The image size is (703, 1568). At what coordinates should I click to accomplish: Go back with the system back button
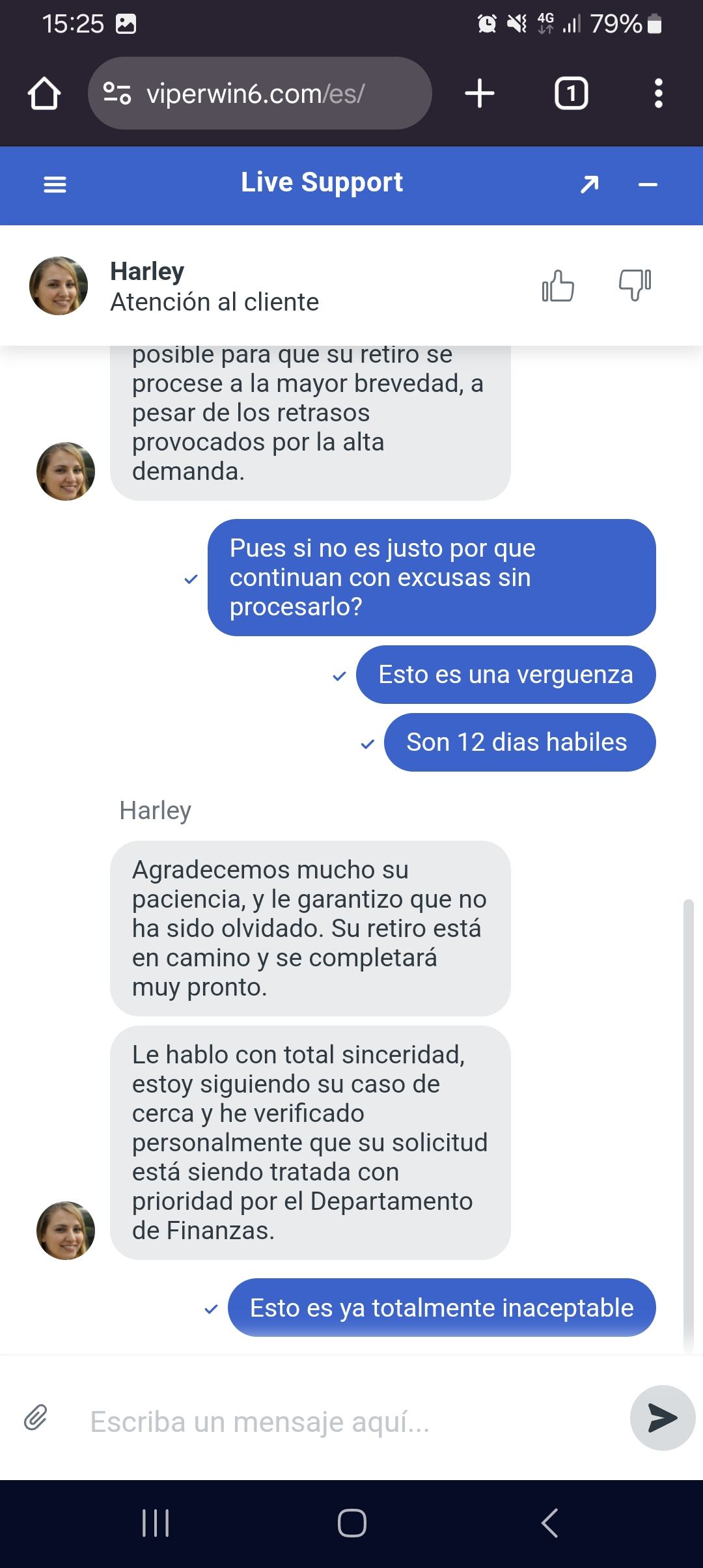point(550,1523)
